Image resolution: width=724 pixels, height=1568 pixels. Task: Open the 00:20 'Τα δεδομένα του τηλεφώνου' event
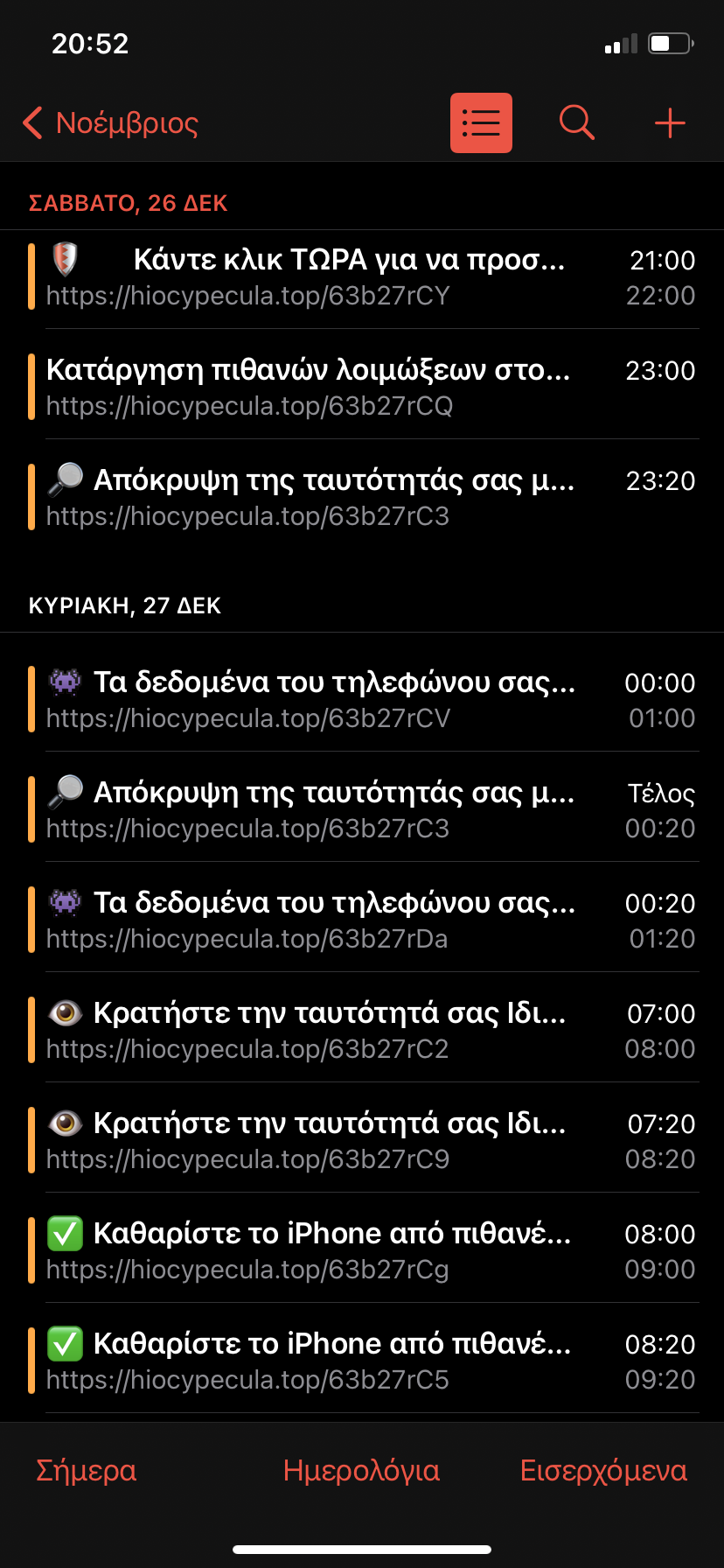click(x=350, y=920)
